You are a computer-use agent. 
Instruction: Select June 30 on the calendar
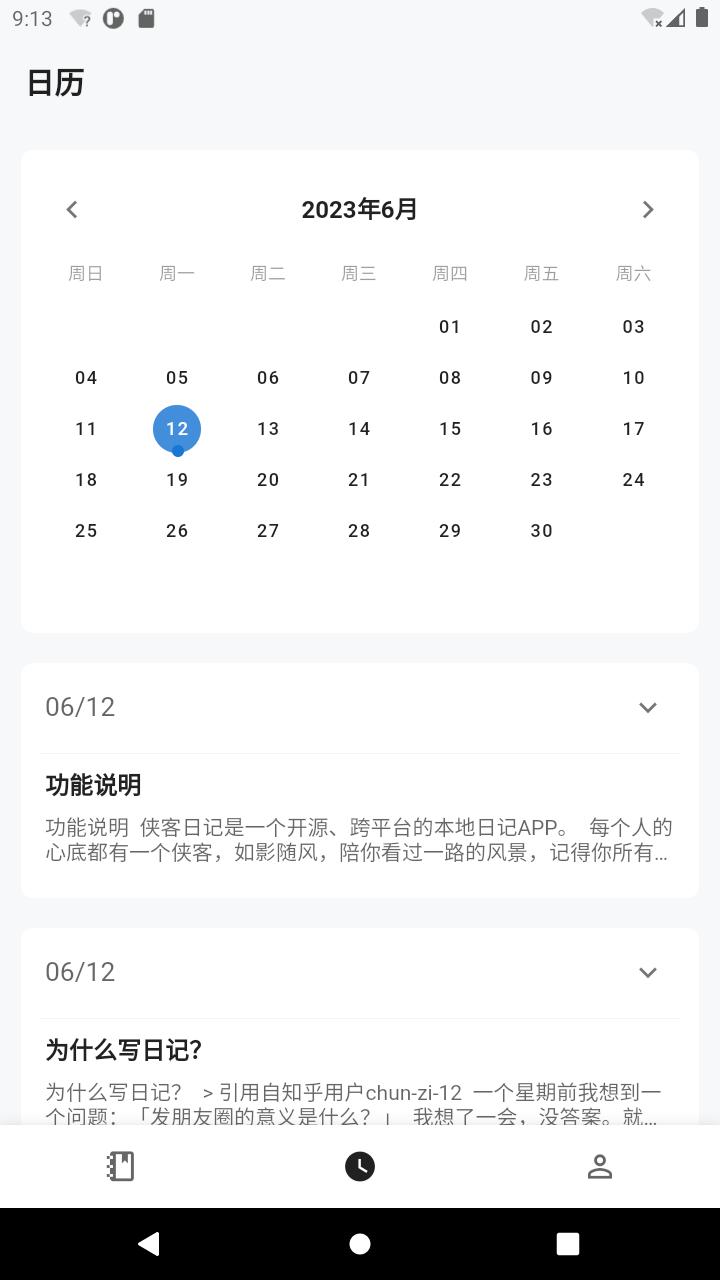[x=541, y=531]
